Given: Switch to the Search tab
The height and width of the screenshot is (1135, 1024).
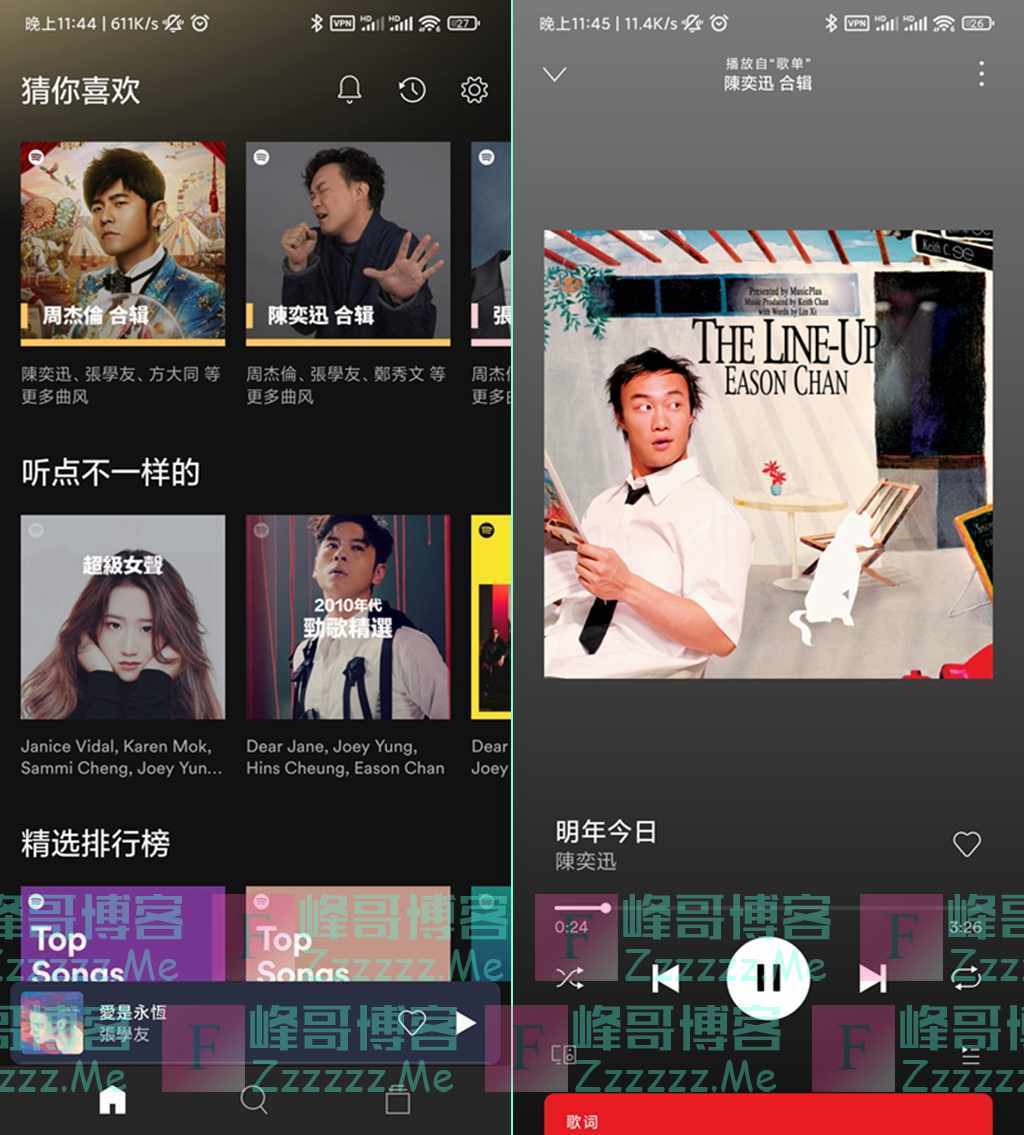Looking at the screenshot, I should [x=254, y=1100].
